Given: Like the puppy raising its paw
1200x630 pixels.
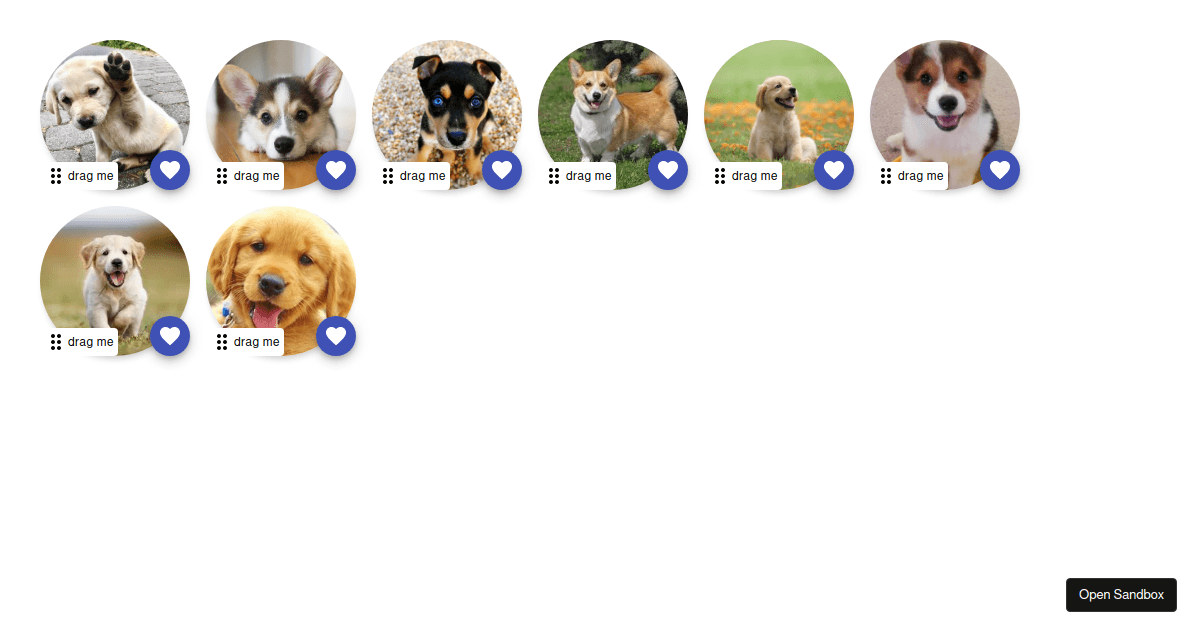Looking at the screenshot, I should 170,170.
